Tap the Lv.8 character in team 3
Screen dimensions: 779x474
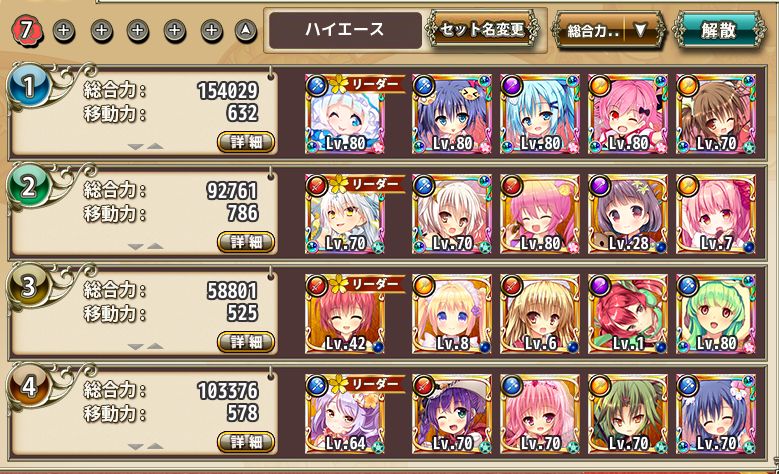(452, 314)
